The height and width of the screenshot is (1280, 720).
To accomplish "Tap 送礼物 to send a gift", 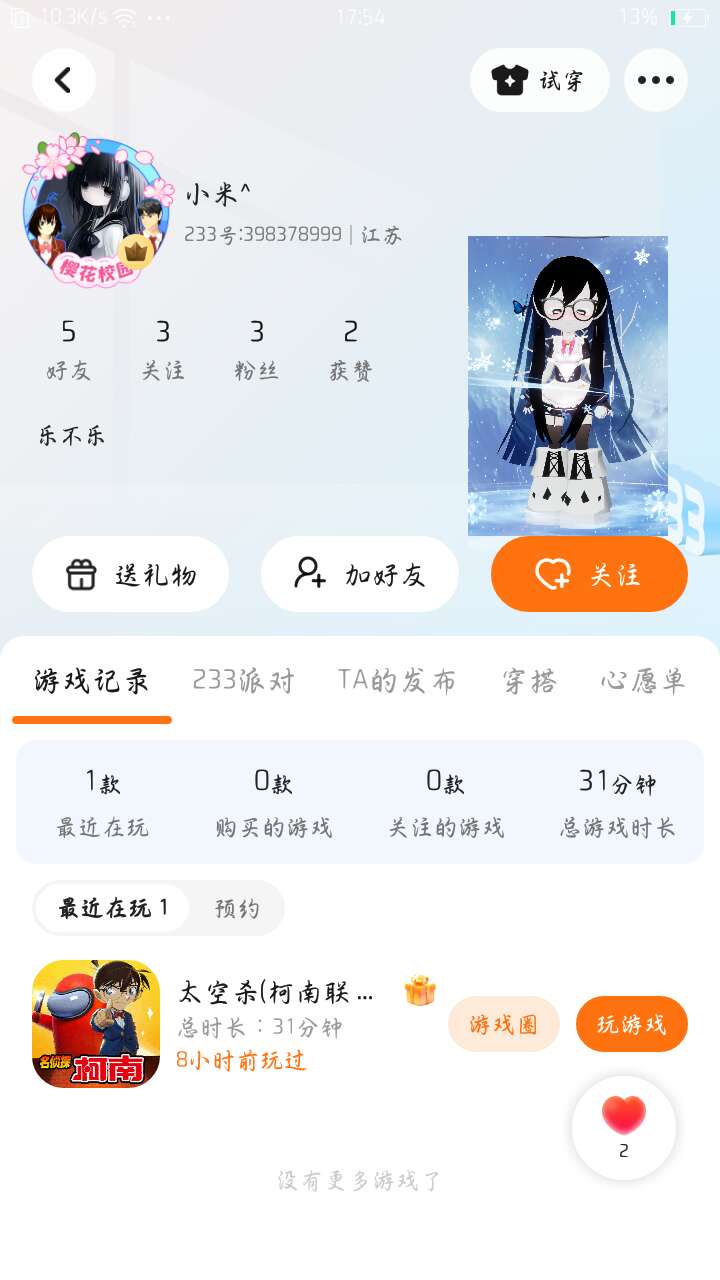I will pos(130,574).
